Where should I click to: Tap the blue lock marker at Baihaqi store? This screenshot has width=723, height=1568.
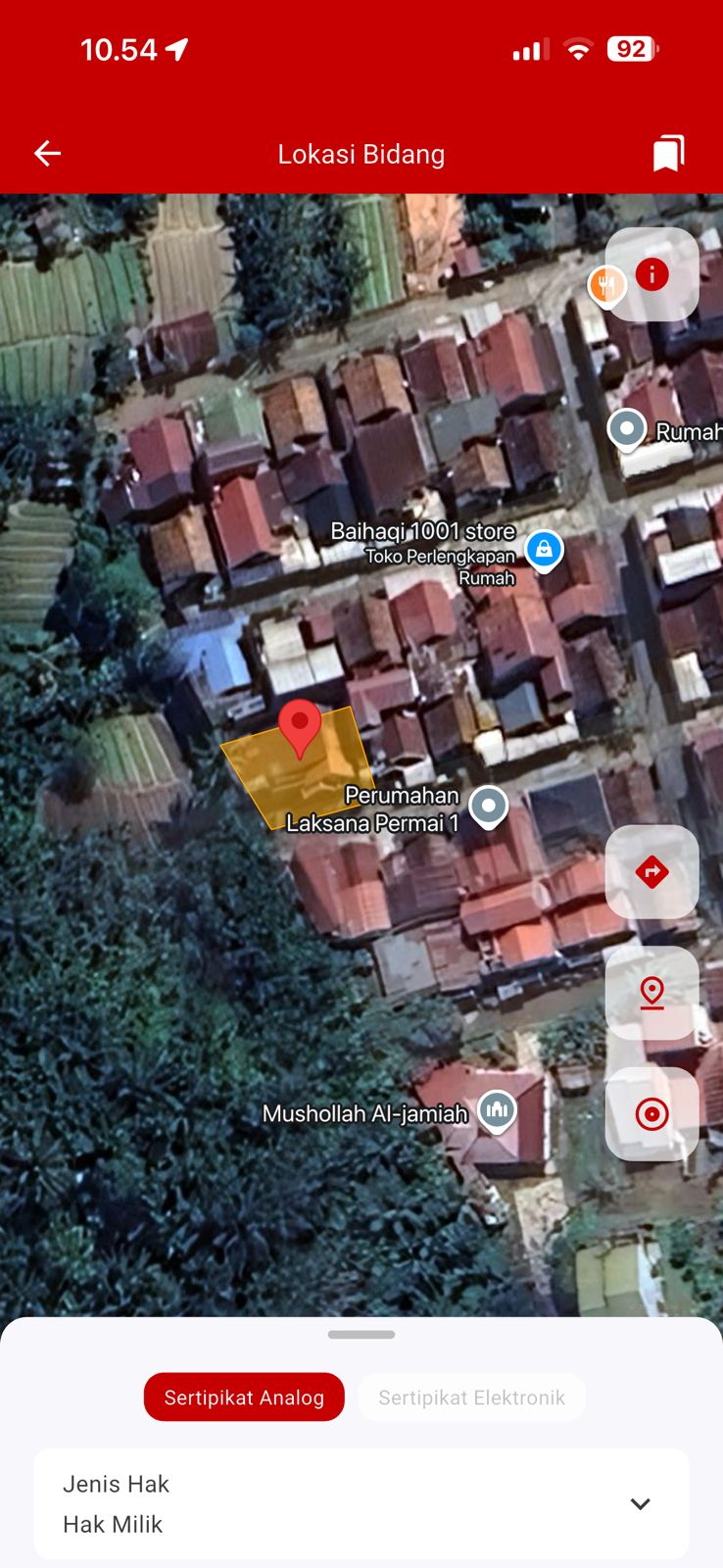[545, 550]
